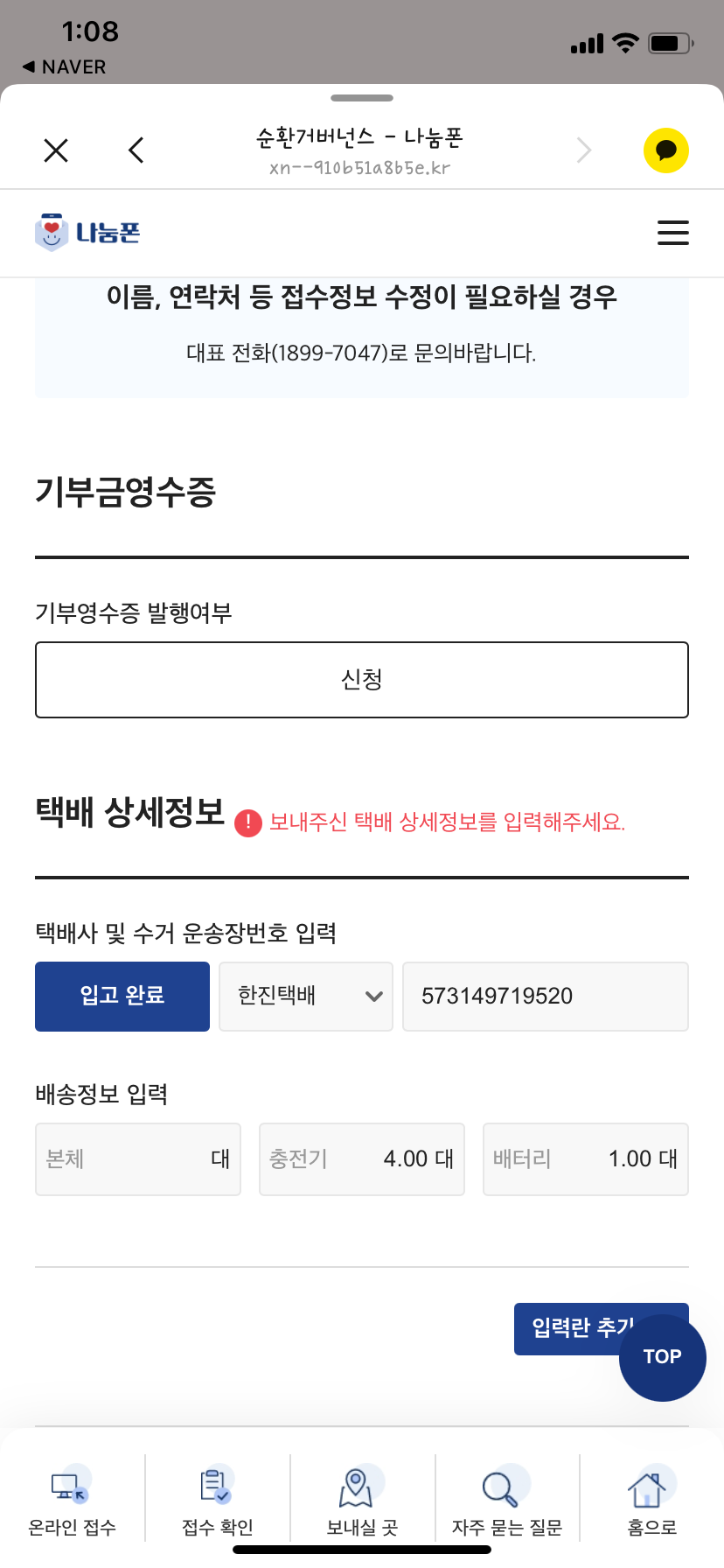Tap the 입고 완료 button
The image size is (724, 1568).
point(122,996)
